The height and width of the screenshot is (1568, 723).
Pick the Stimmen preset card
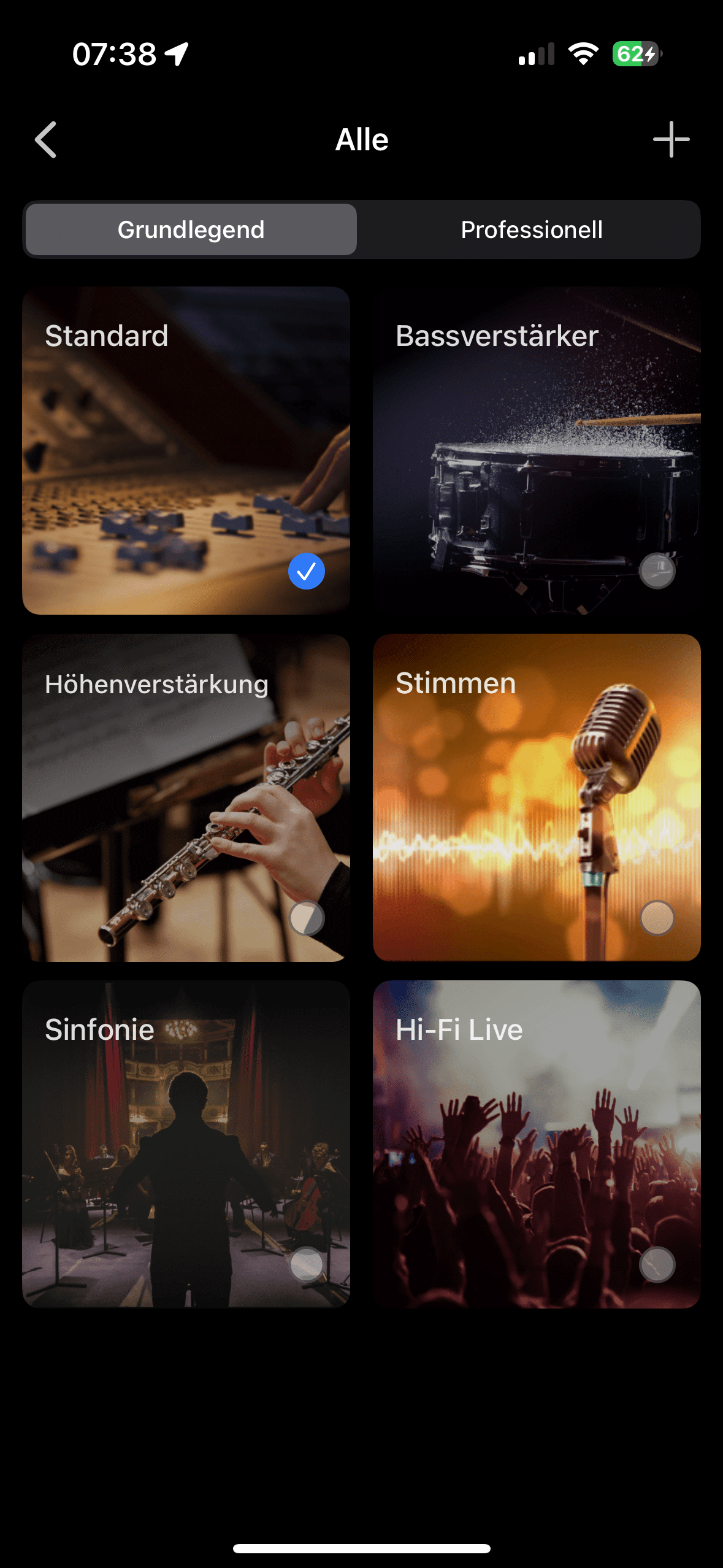click(x=537, y=797)
